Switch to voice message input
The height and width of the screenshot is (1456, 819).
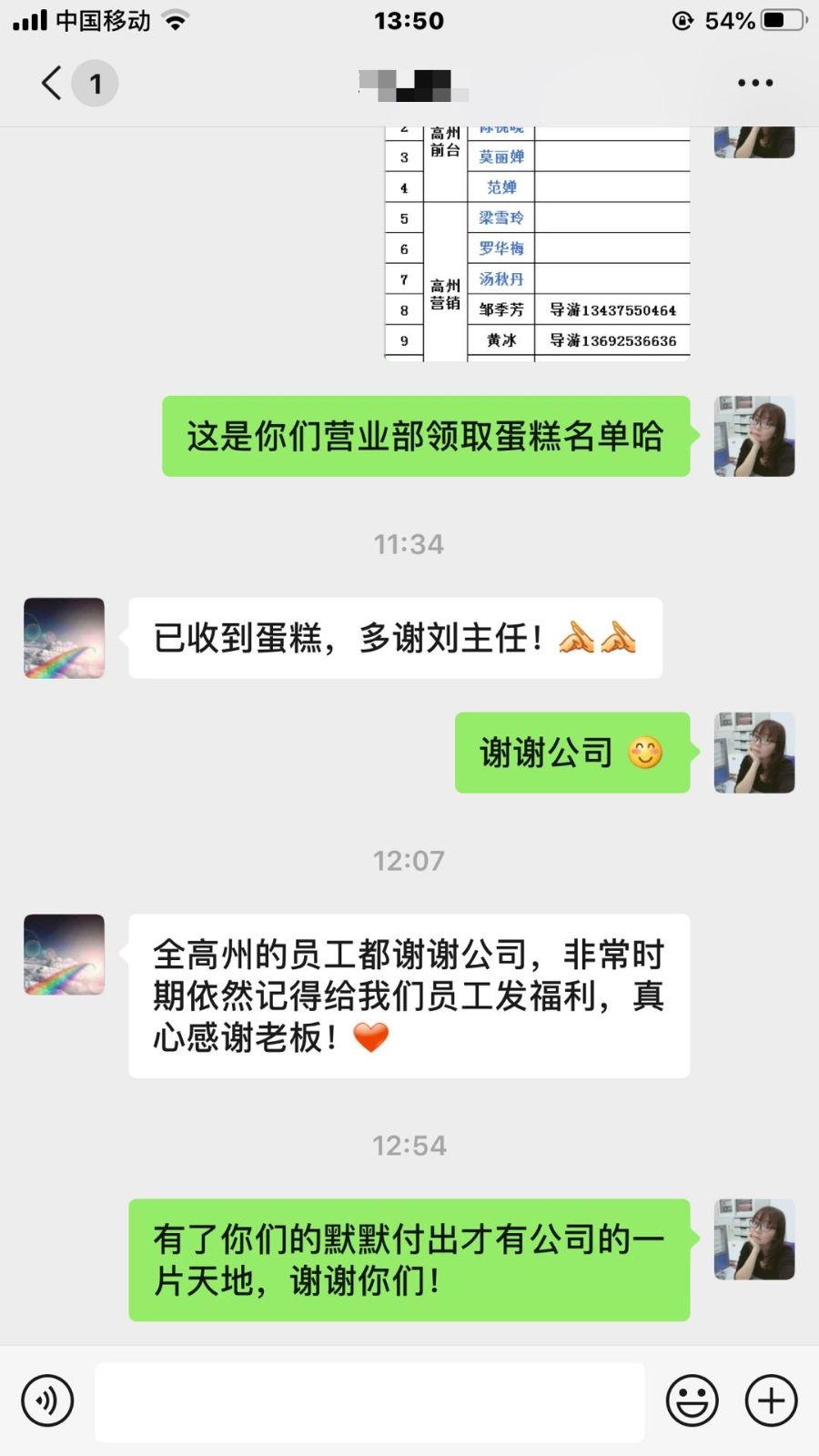pyautogui.click(x=47, y=1400)
